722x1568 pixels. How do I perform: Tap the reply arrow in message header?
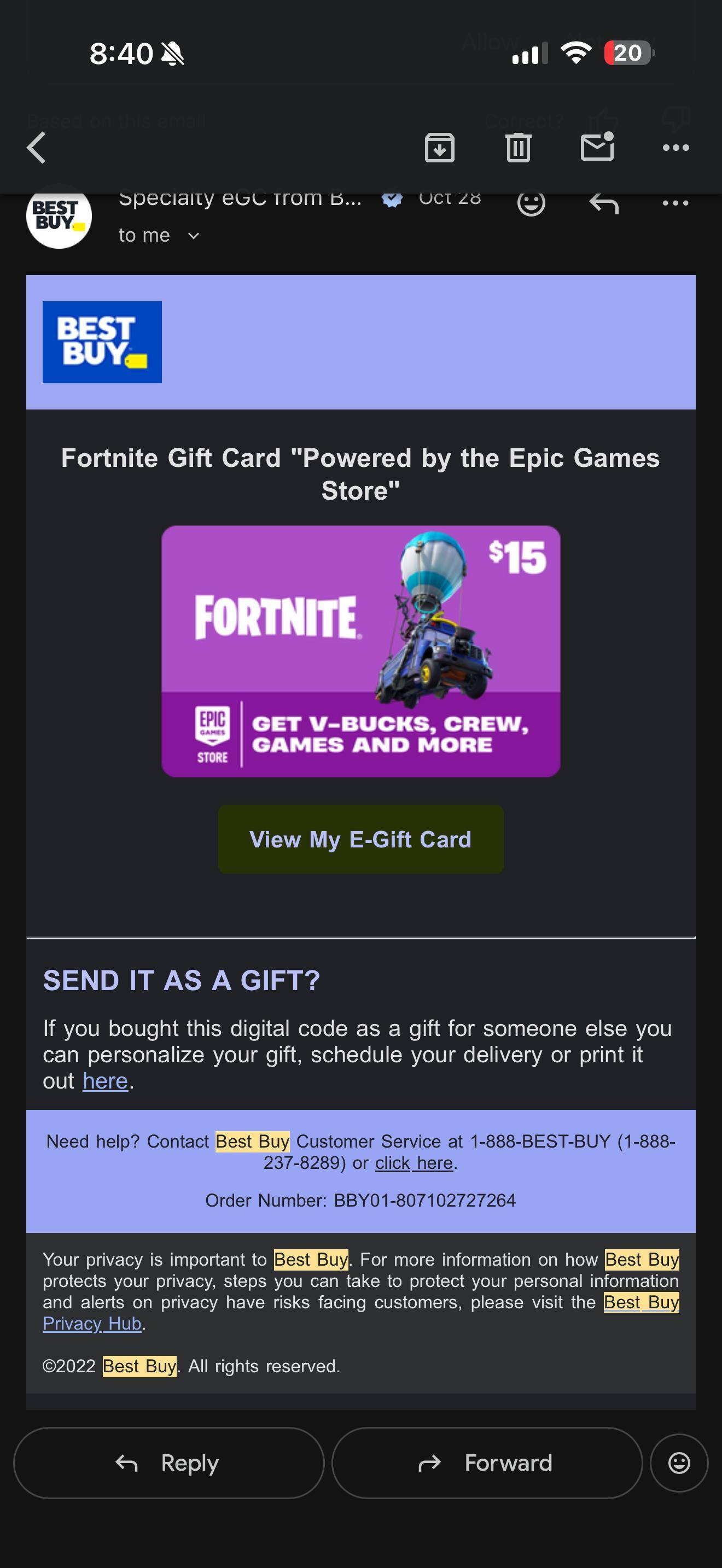point(604,203)
